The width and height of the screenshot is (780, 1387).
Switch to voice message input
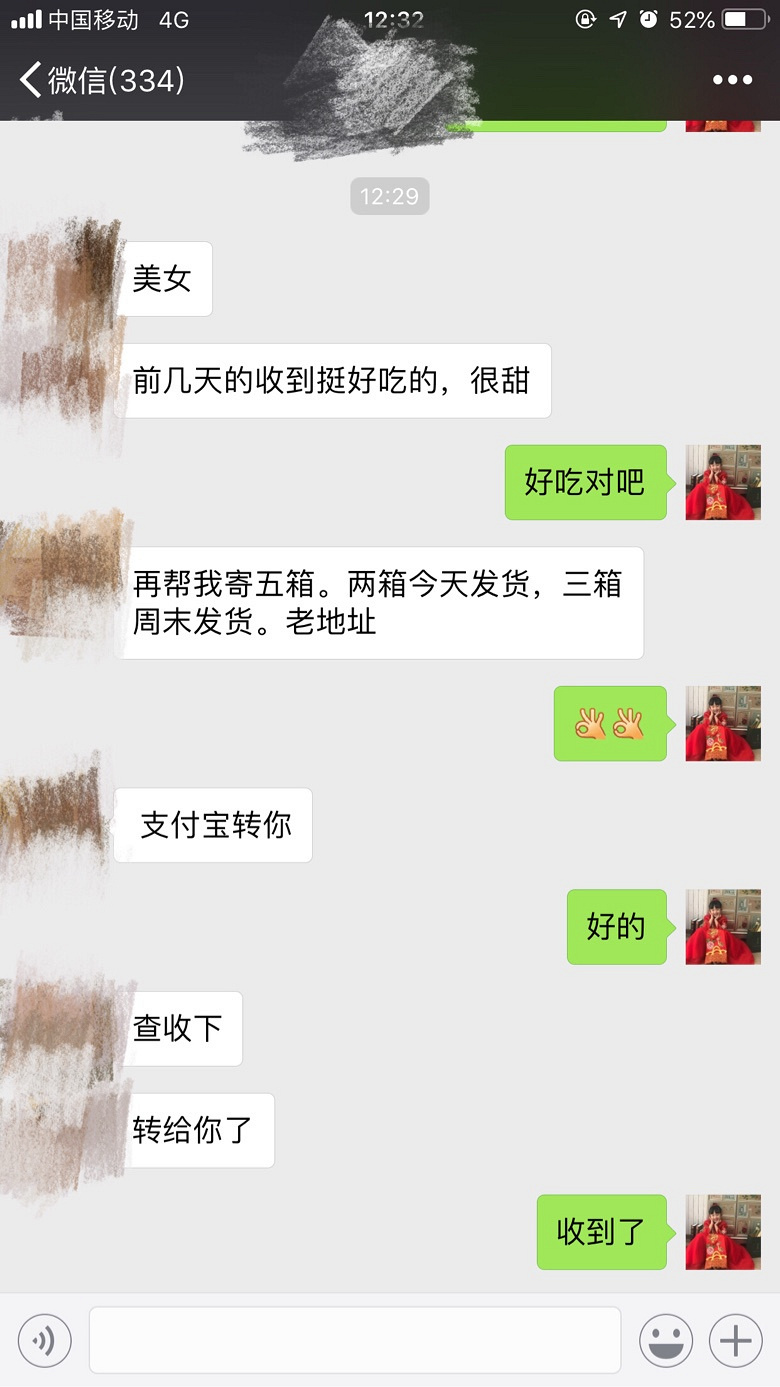[45, 1340]
